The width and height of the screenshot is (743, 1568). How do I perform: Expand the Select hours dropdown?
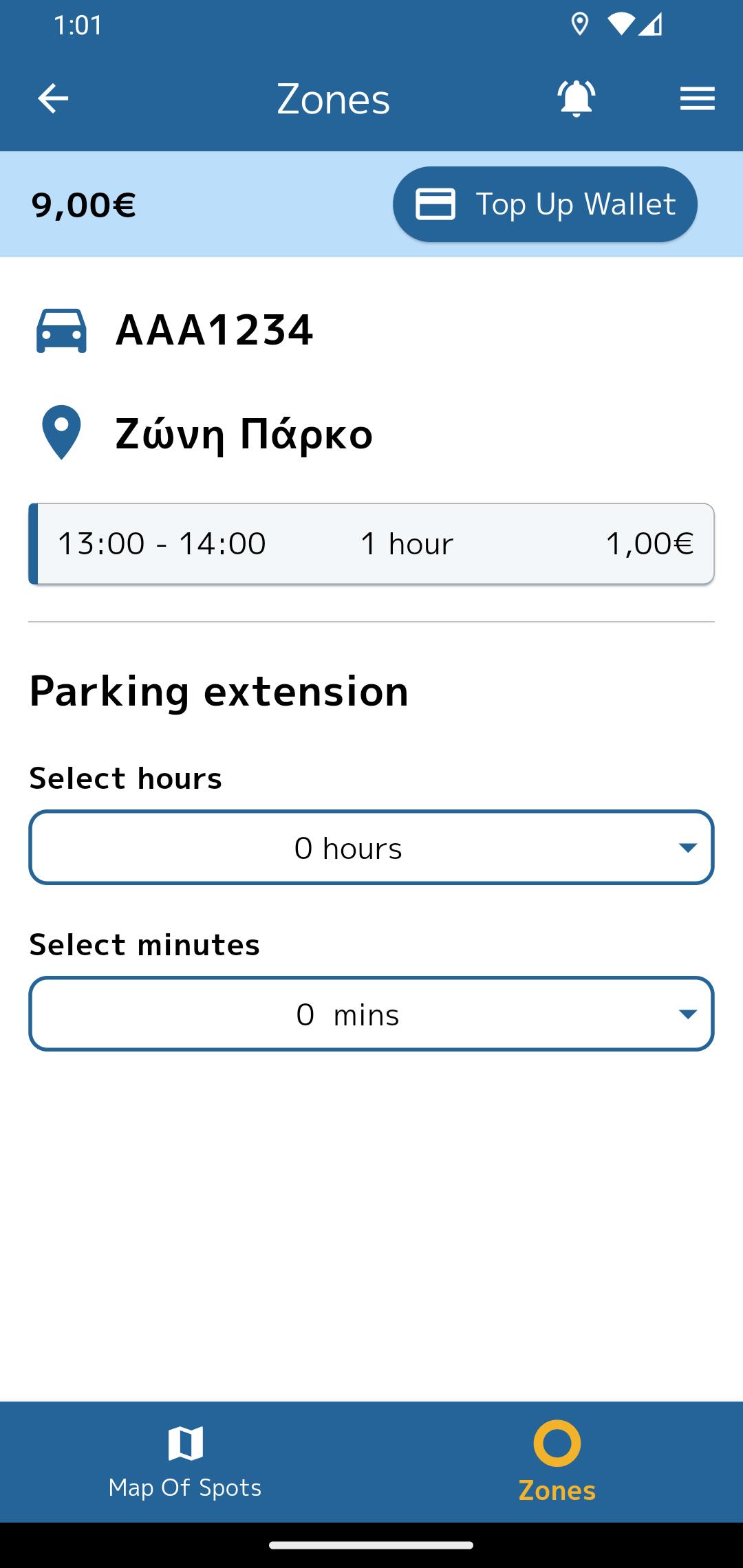pyautogui.click(x=371, y=847)
